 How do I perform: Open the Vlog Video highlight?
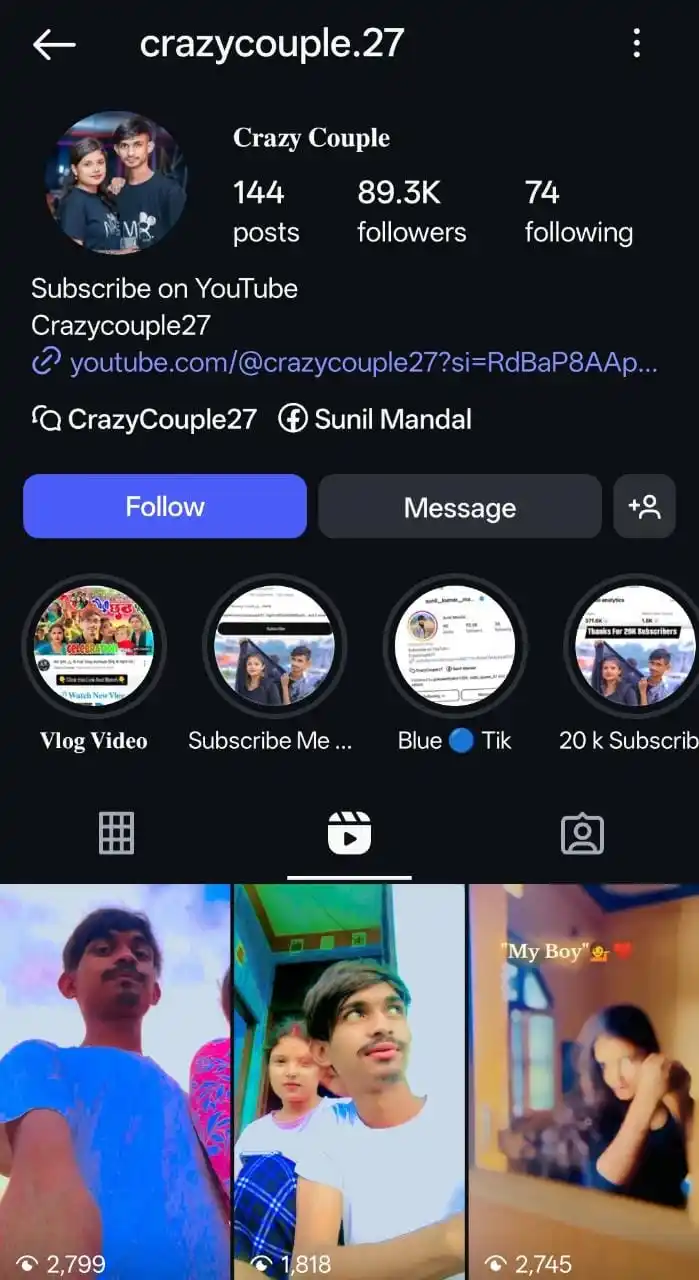[x=94, y=646]
